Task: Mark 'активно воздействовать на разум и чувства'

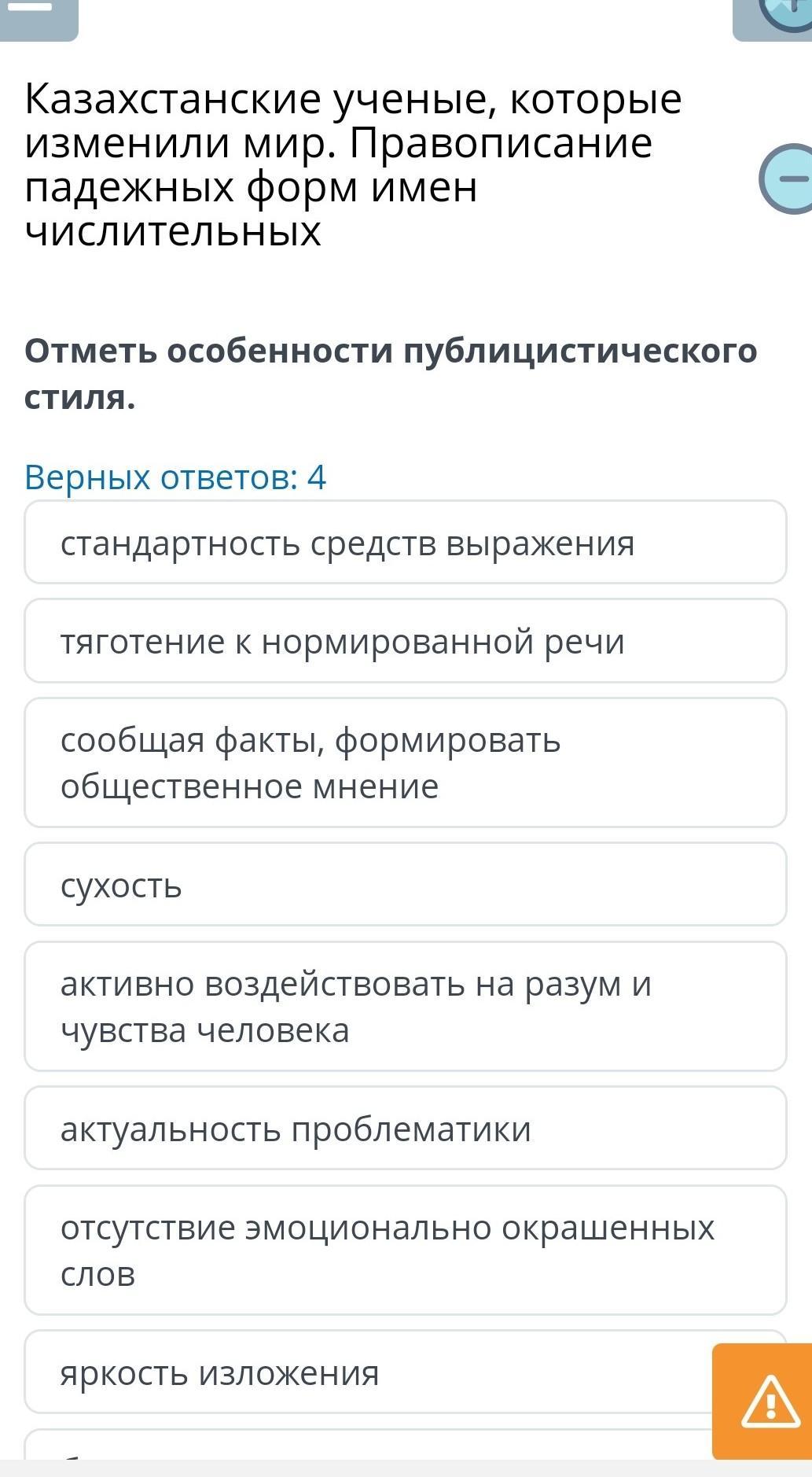Action: click(405, 1006)
